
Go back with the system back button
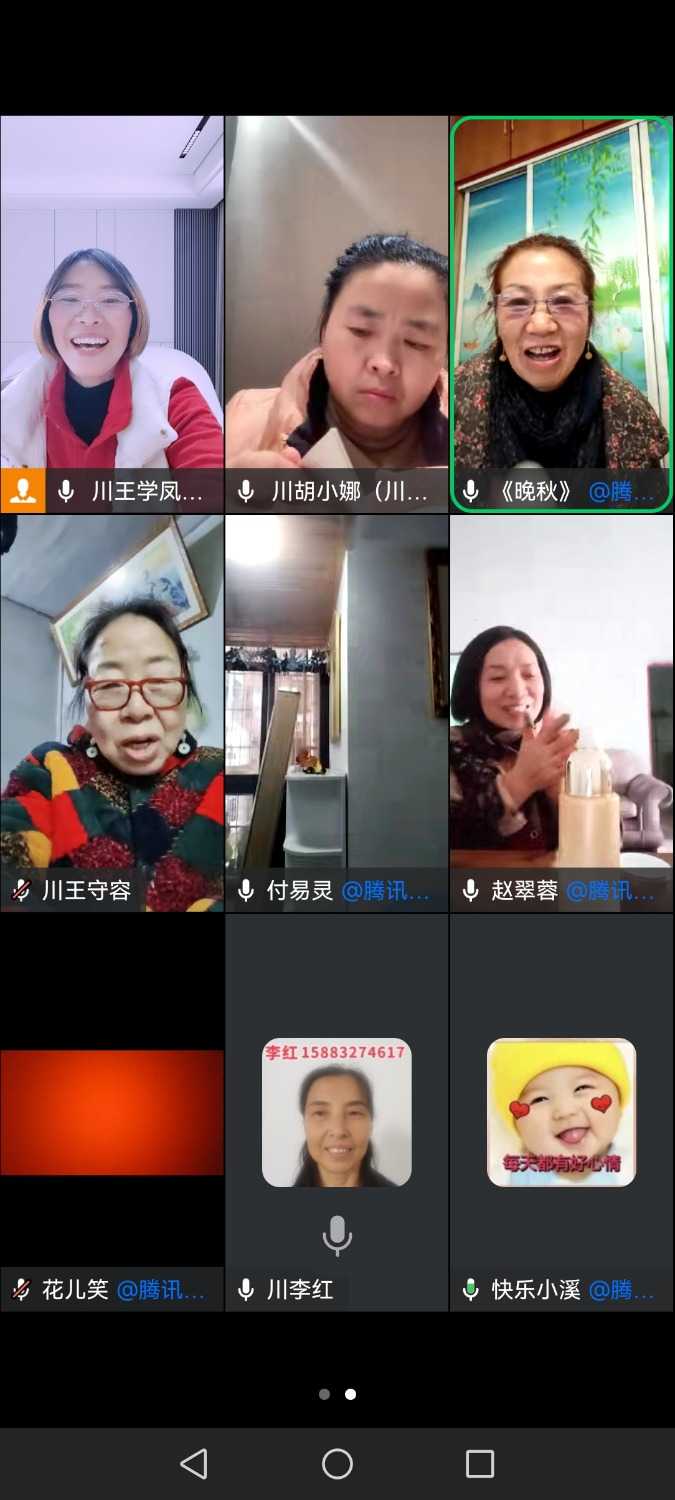click(194, 1464)
